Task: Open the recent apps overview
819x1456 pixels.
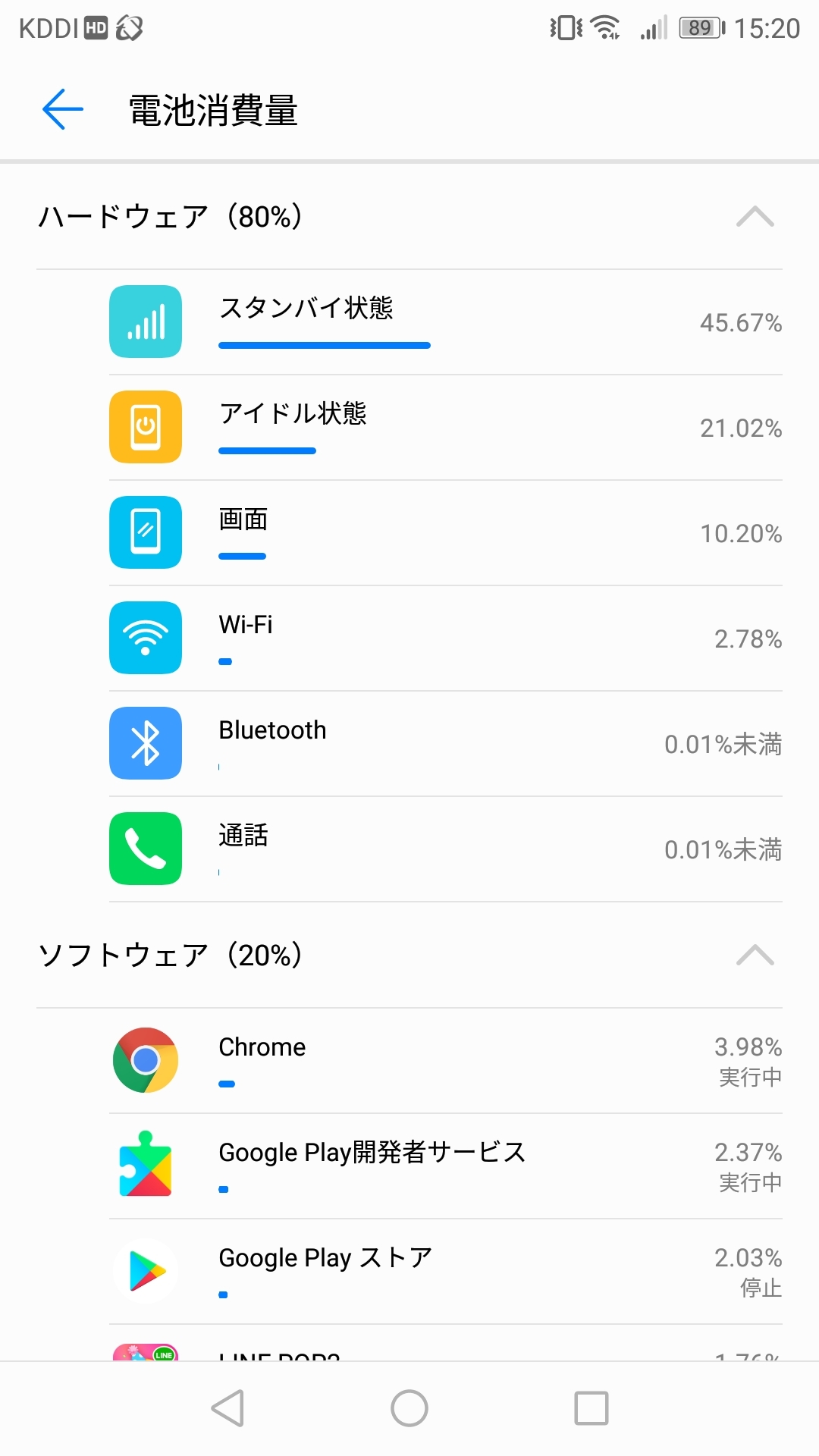Action: click(x=591, y=1408)
